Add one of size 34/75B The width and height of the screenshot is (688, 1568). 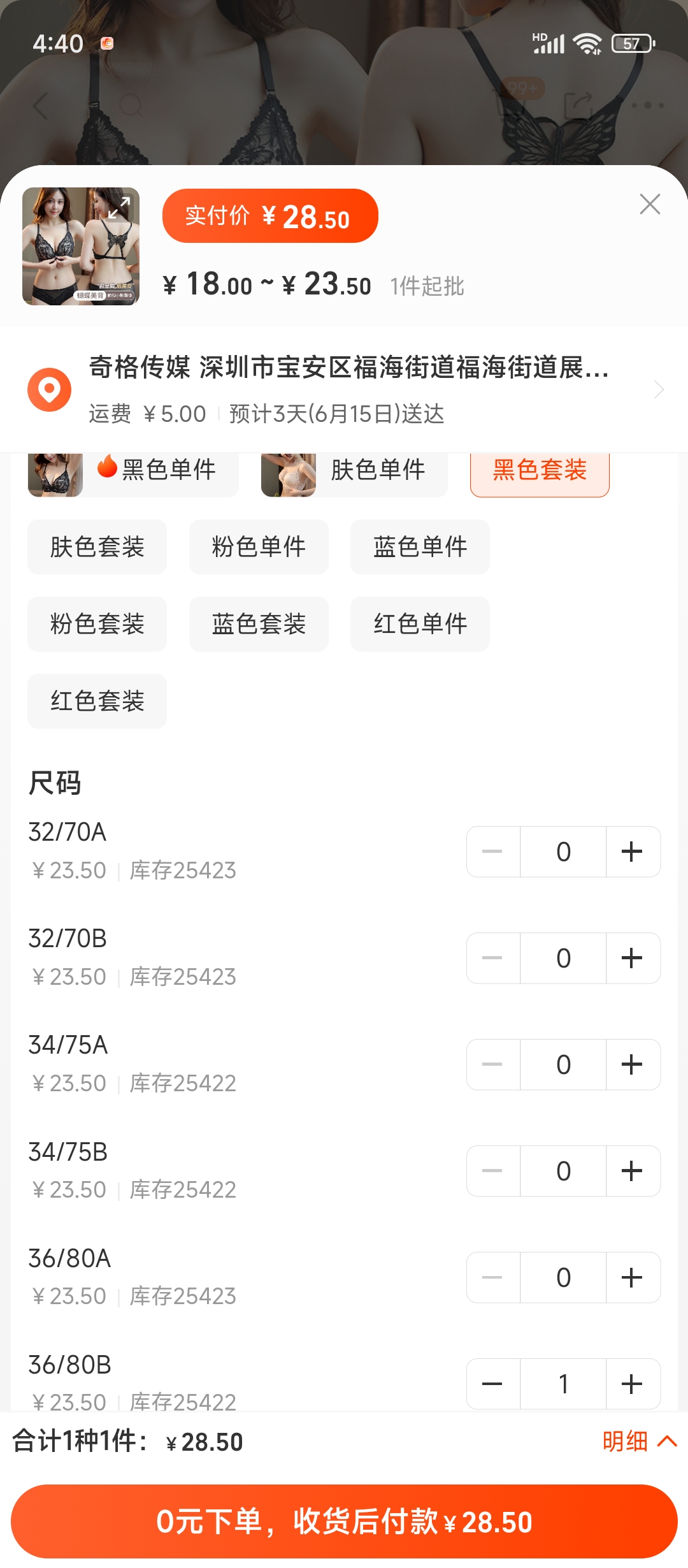point(633,1171)
